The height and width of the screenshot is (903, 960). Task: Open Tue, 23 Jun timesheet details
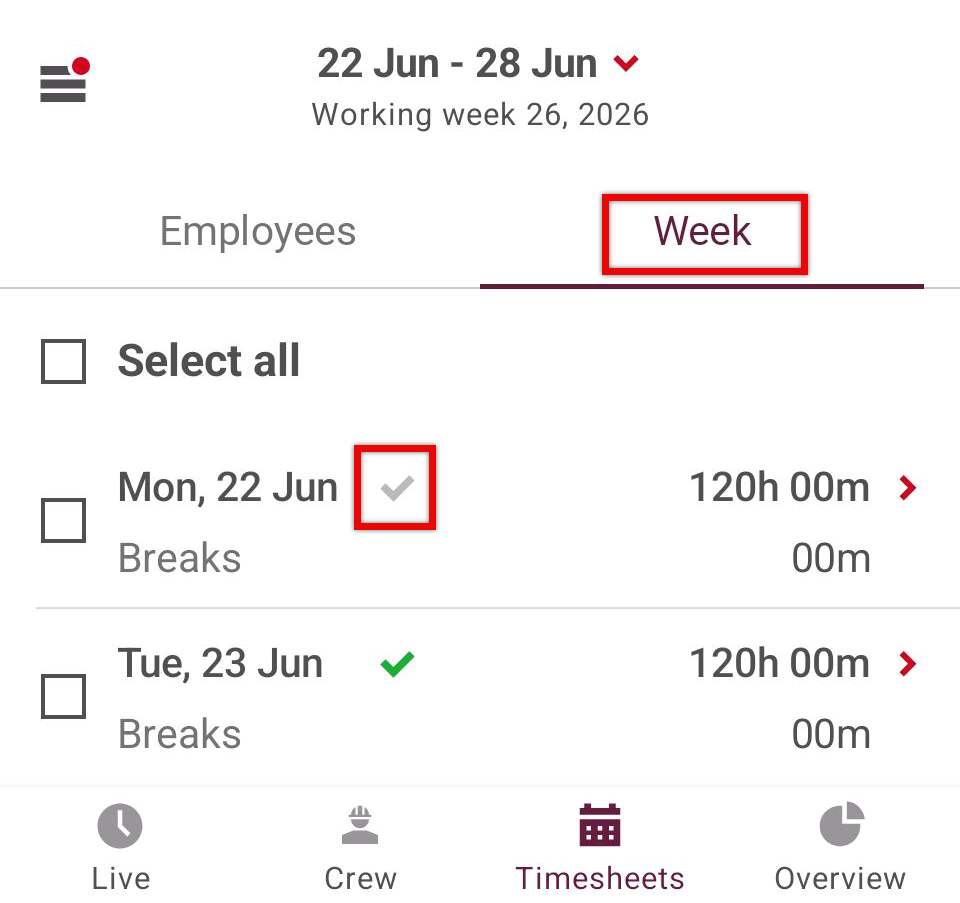coord(907,664)
